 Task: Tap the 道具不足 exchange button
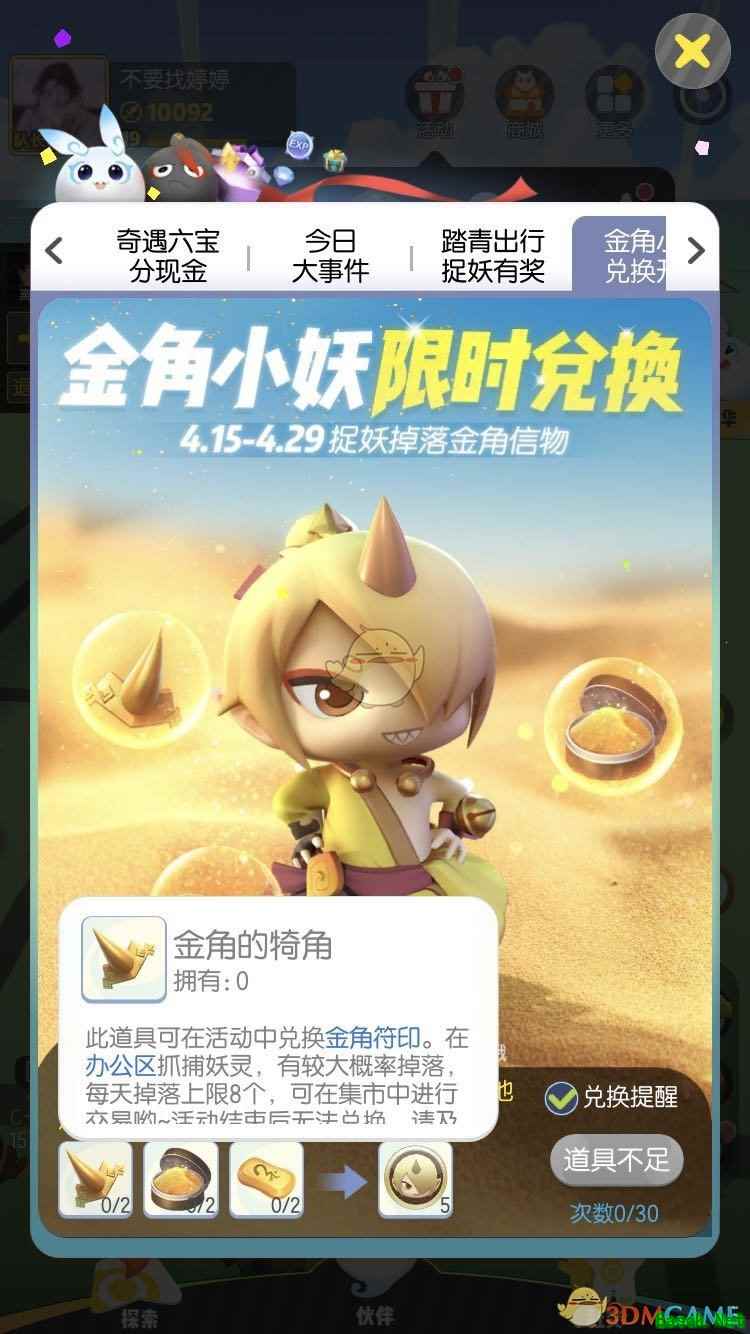point(616,1160)
